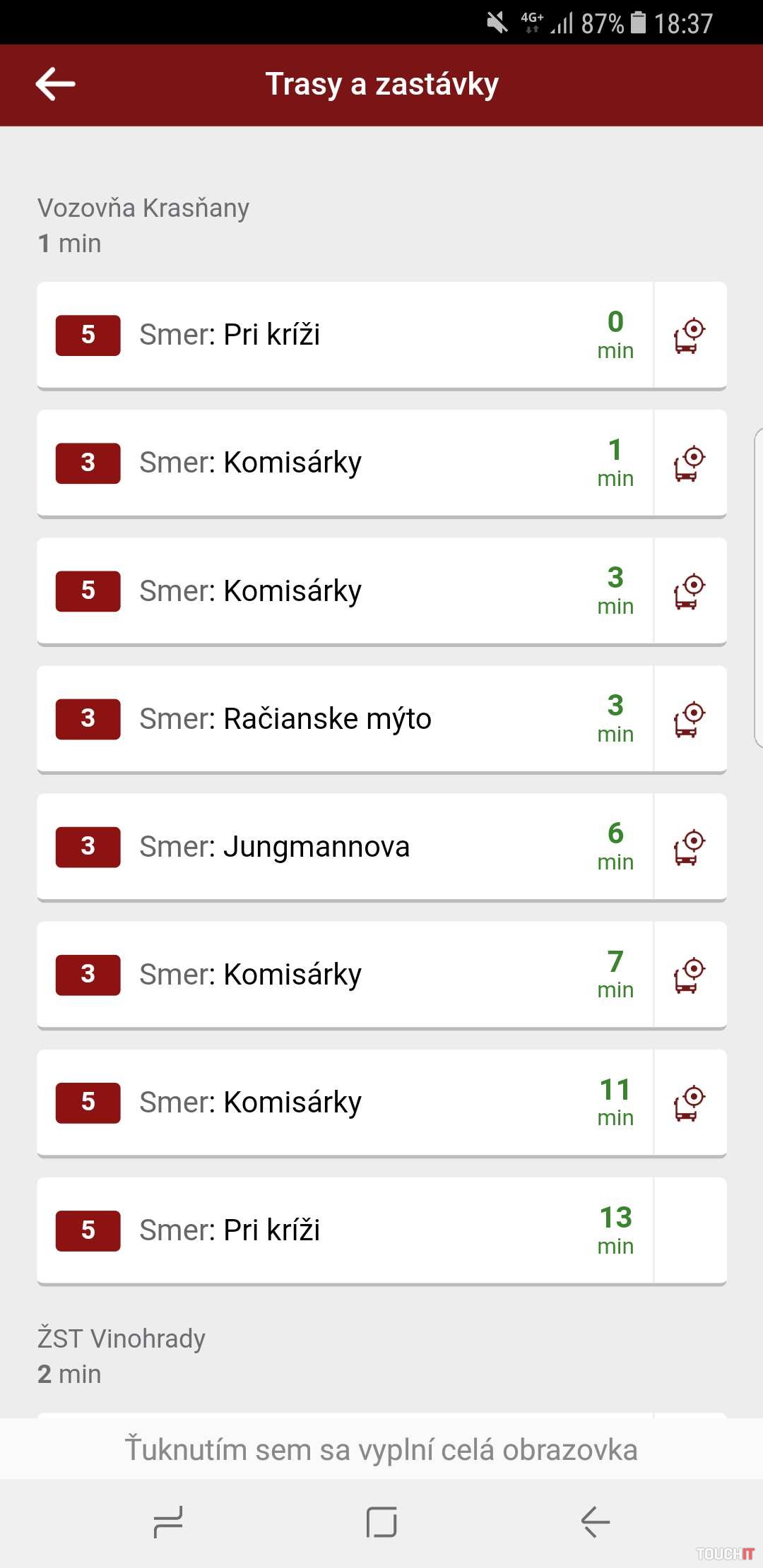This screenshot has height=1568, width=763.
Task: Locate the line 5 Komisárky vehicle in 3 min
Action: tap(690, 590)
